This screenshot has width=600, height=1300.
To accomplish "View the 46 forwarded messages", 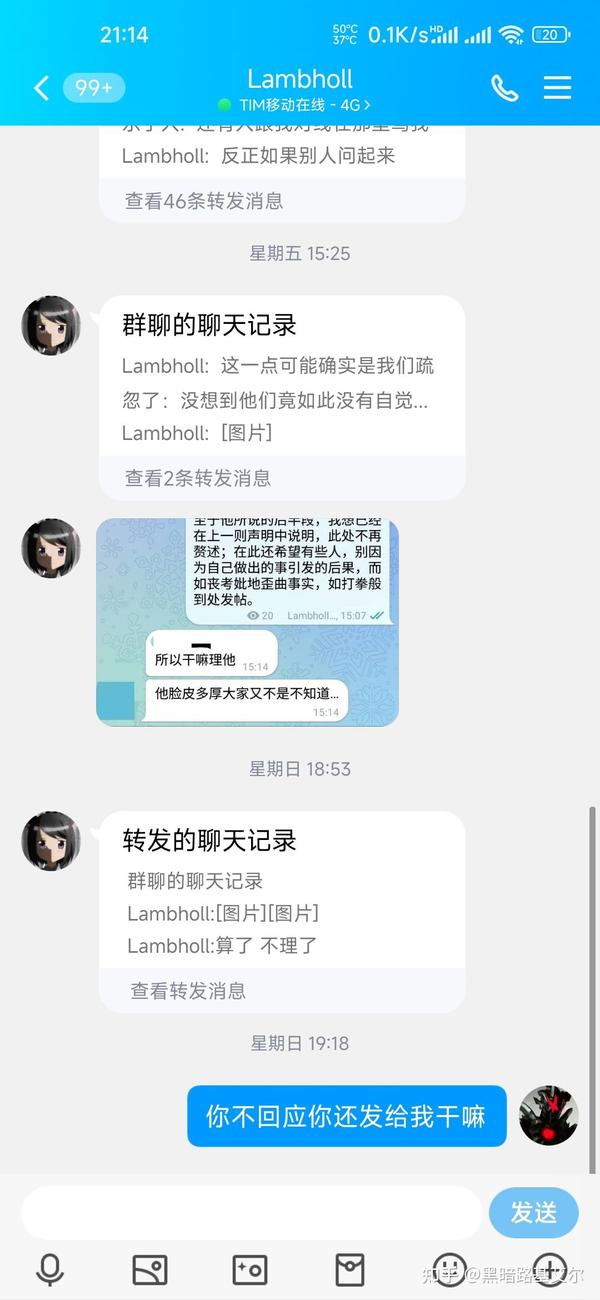I will pos(204,201).
